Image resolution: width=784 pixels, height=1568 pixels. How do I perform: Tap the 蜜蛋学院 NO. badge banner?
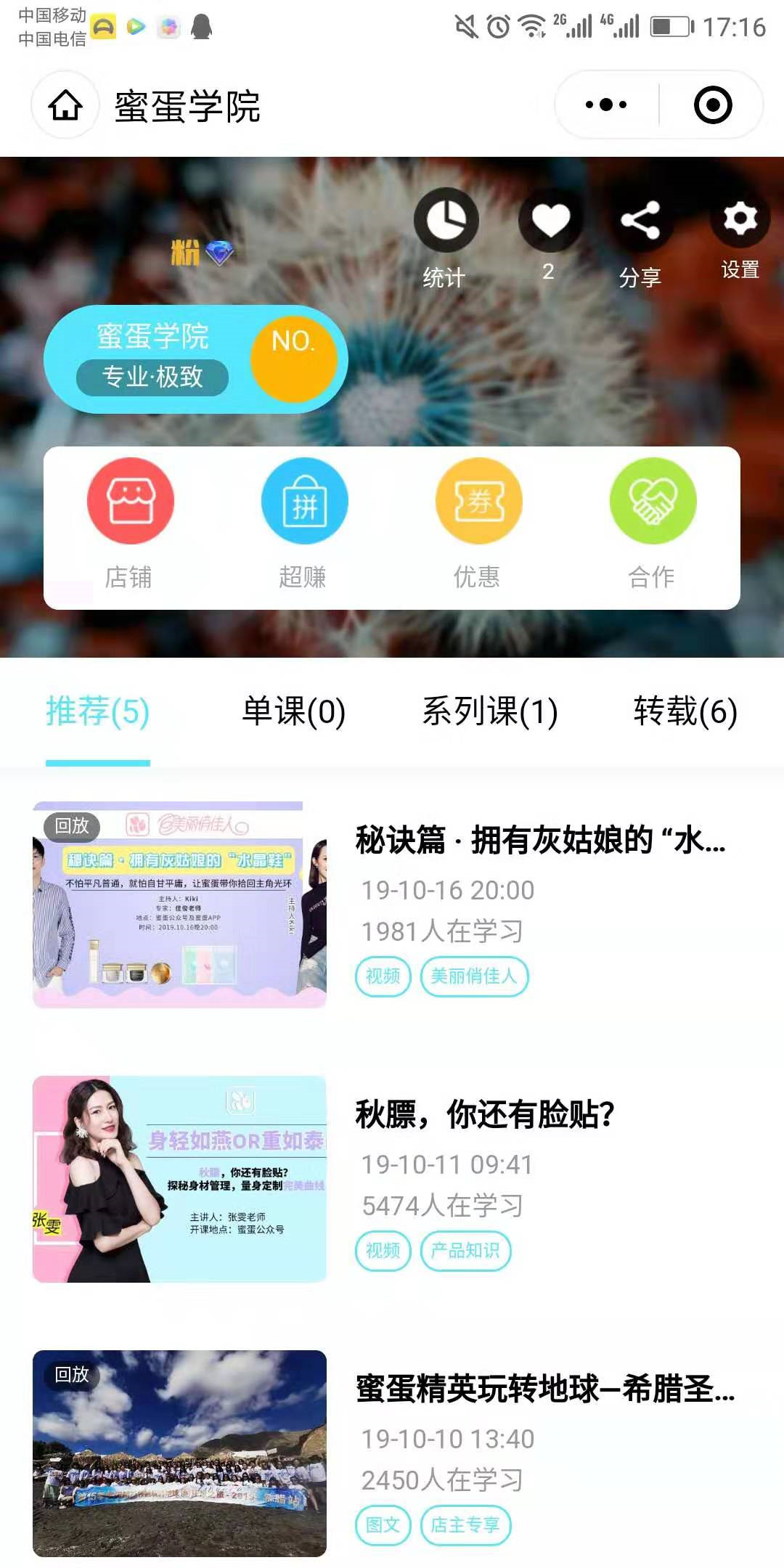(x=195, y=359)
